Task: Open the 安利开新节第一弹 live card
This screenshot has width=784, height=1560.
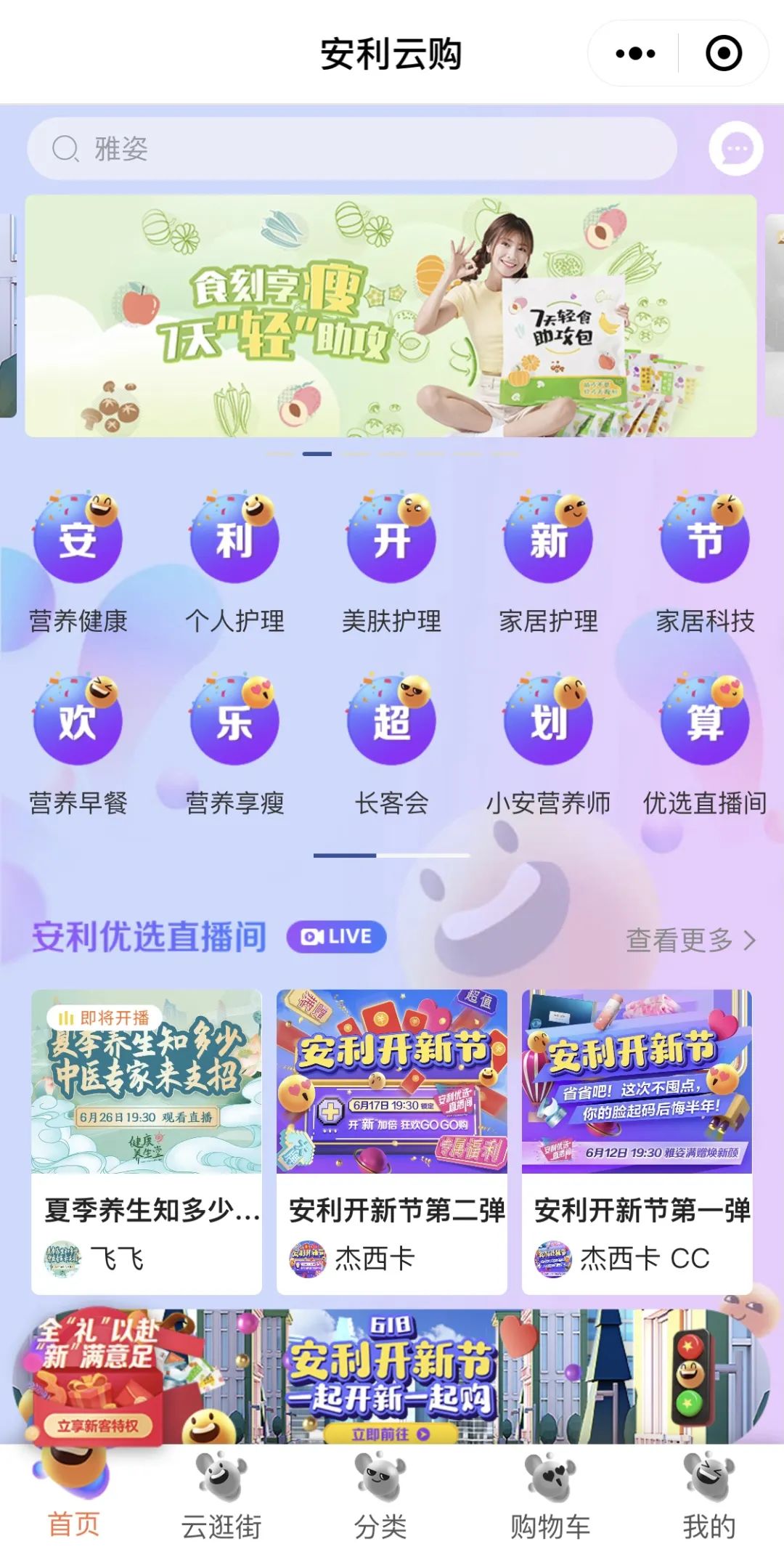Action: 637,1140
